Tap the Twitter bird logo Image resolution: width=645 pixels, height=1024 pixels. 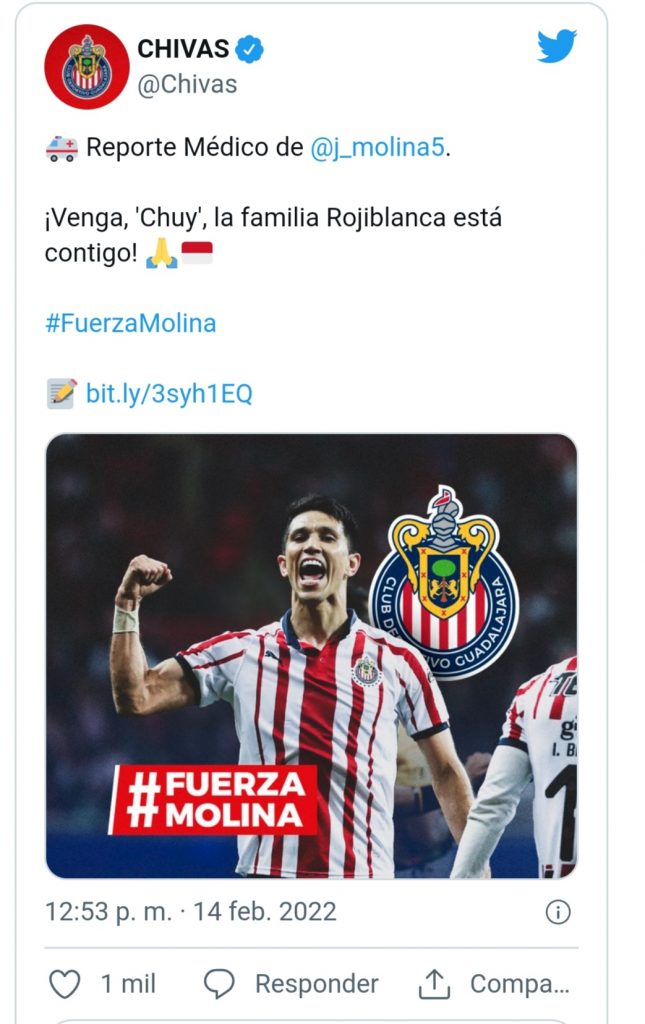point(556,46)
